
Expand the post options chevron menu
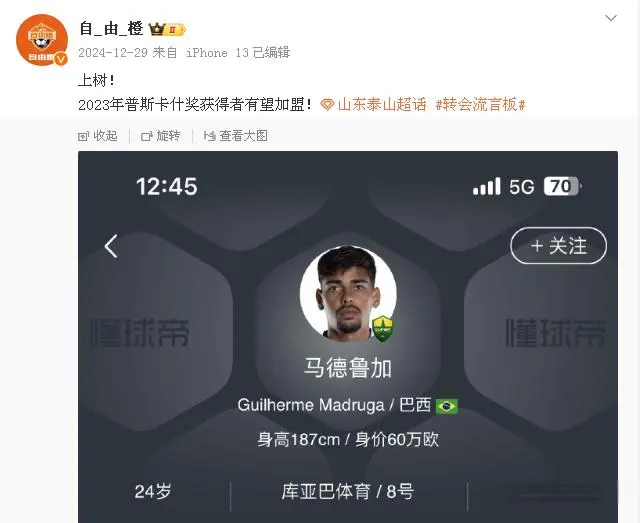(x=613, y=19)
